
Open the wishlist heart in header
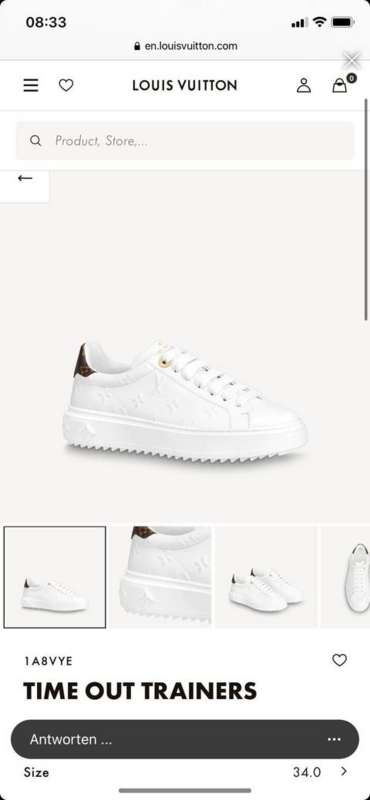coord(66,85)
